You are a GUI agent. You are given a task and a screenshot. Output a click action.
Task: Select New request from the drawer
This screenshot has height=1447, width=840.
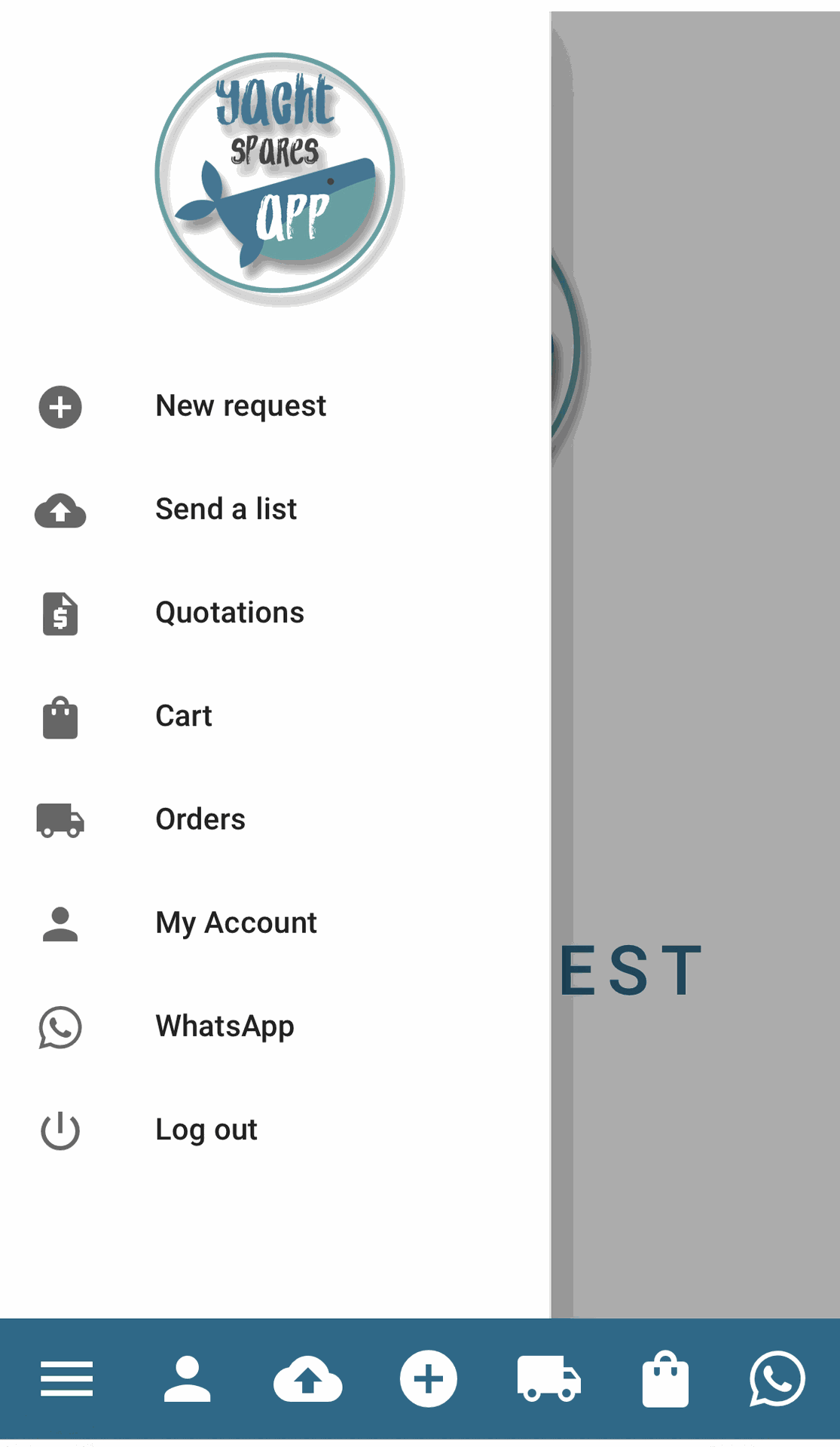point(240,405)
